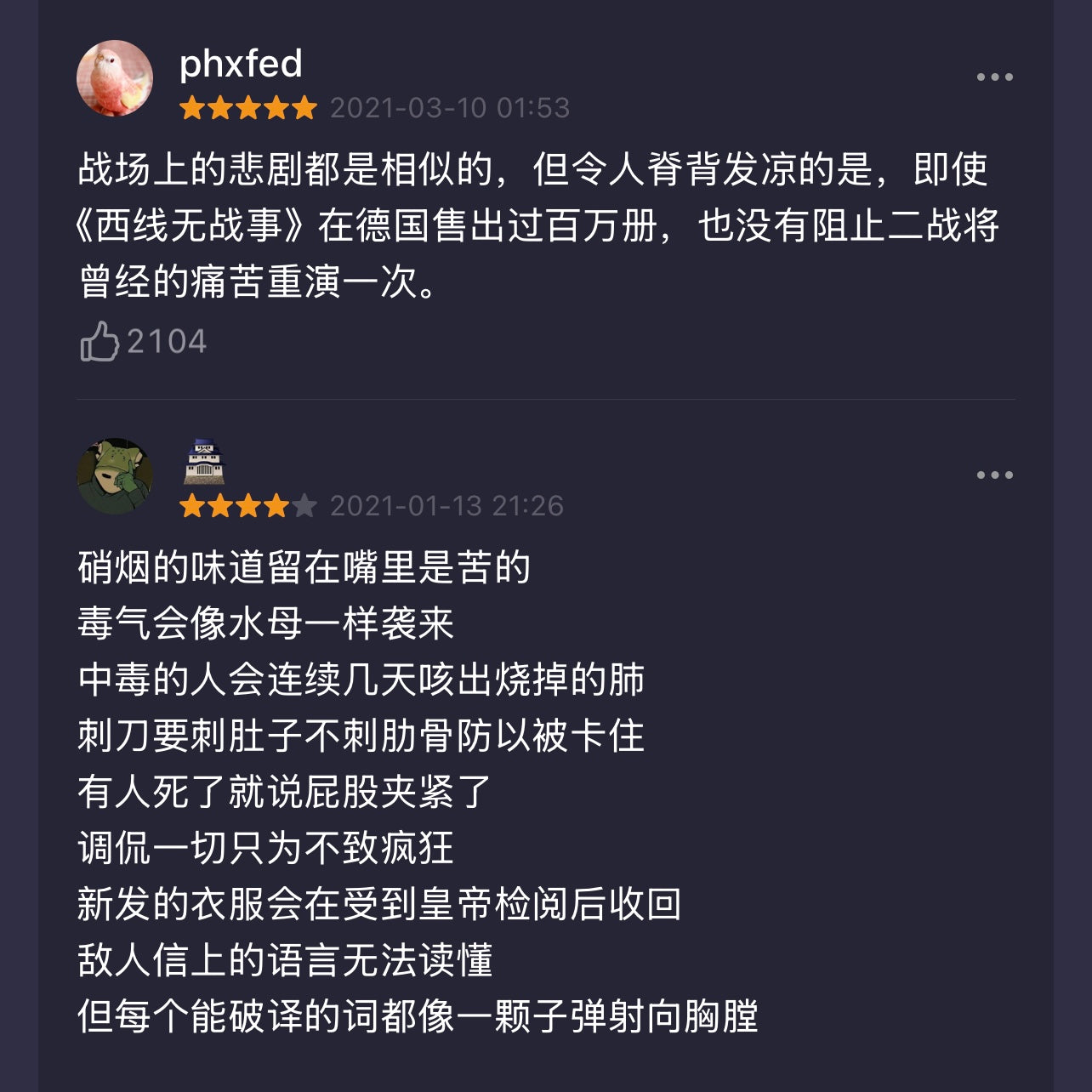Open phxfed's profile avatar
Screen dimensions: 1092x1092
click(115, 78)
